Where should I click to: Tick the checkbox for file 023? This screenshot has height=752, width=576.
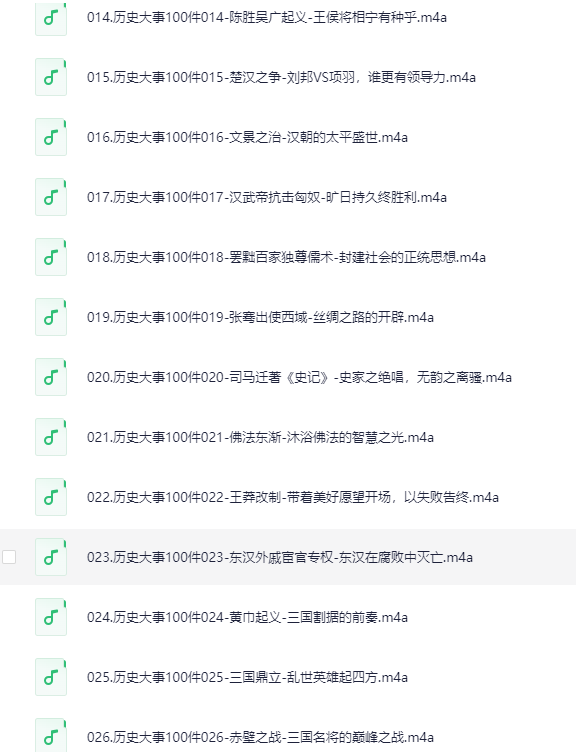pyautogui.click(x=9, y=557)
